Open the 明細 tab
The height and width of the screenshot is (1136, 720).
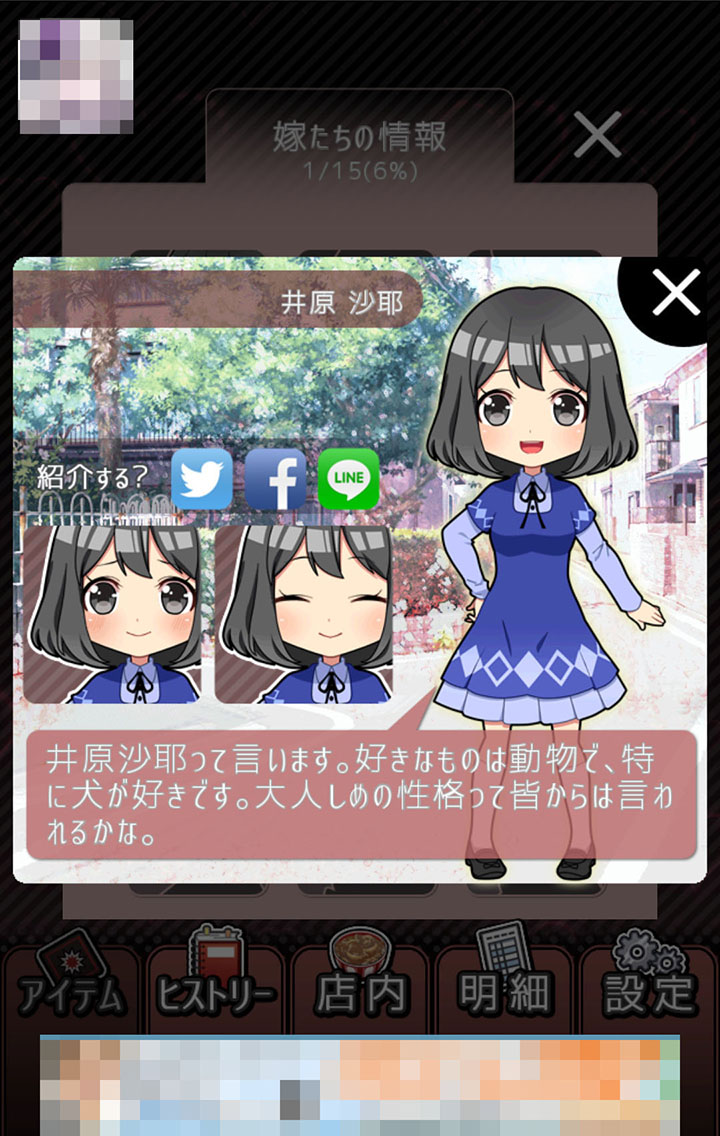tap(504, 982)
